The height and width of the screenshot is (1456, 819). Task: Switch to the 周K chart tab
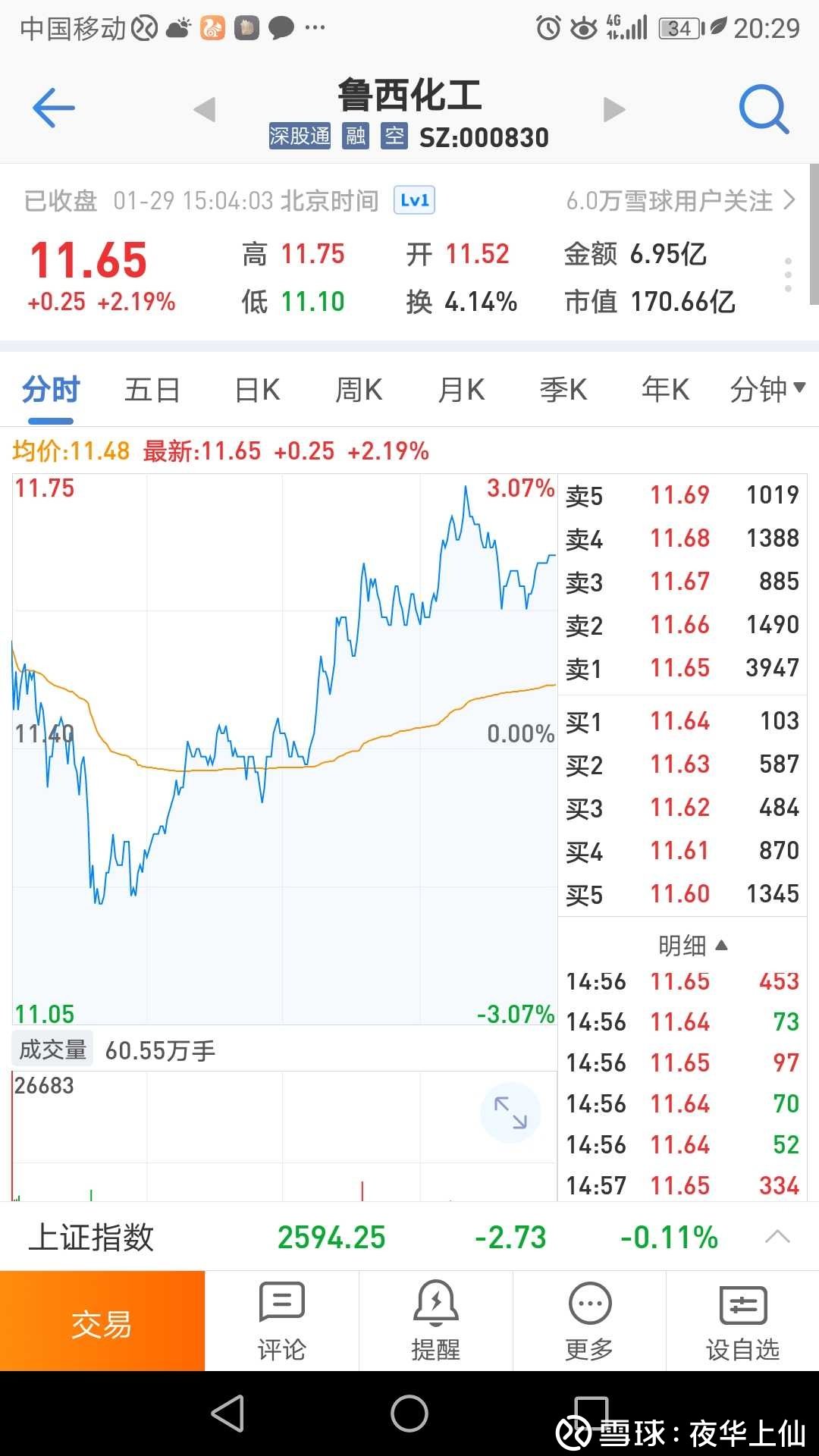tap(359, 390)
